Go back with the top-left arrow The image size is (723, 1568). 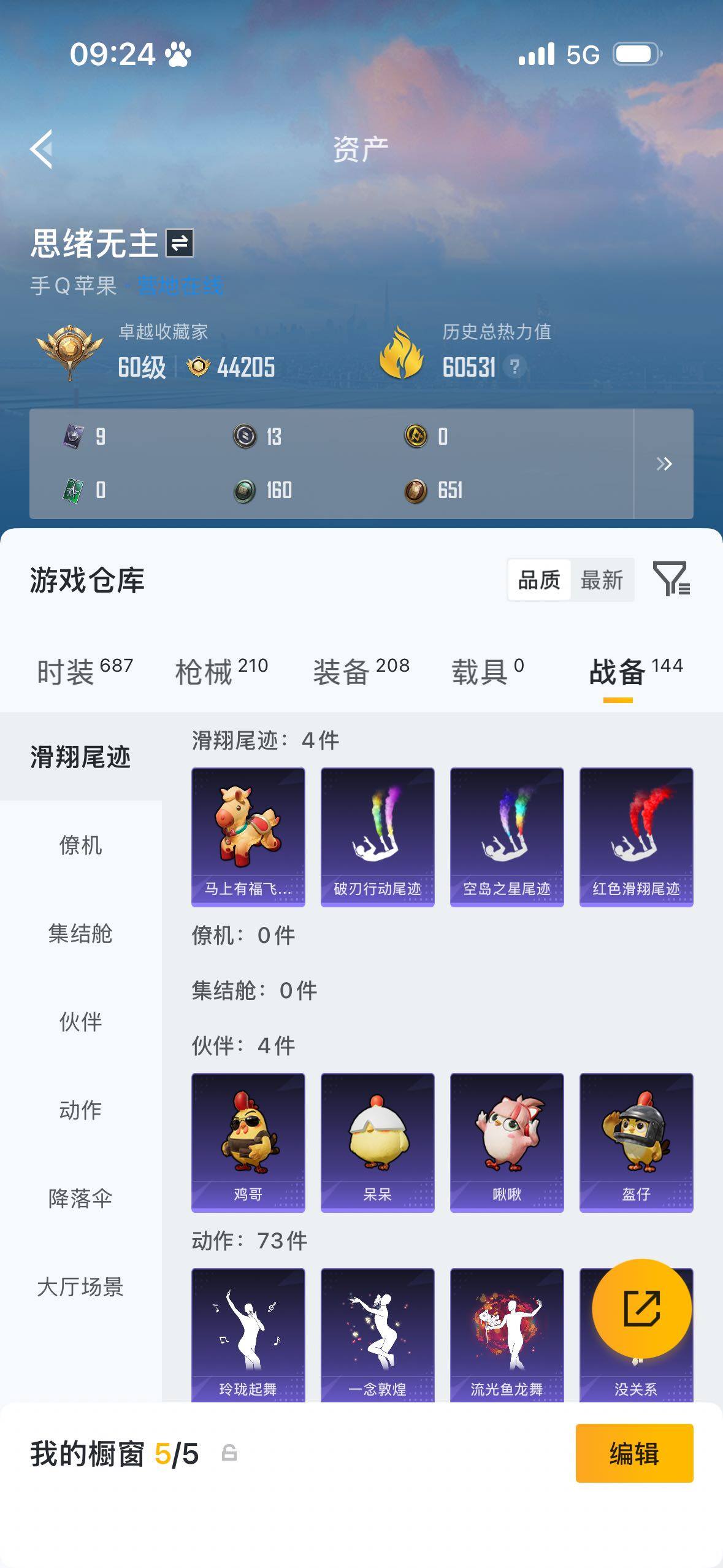40,149
